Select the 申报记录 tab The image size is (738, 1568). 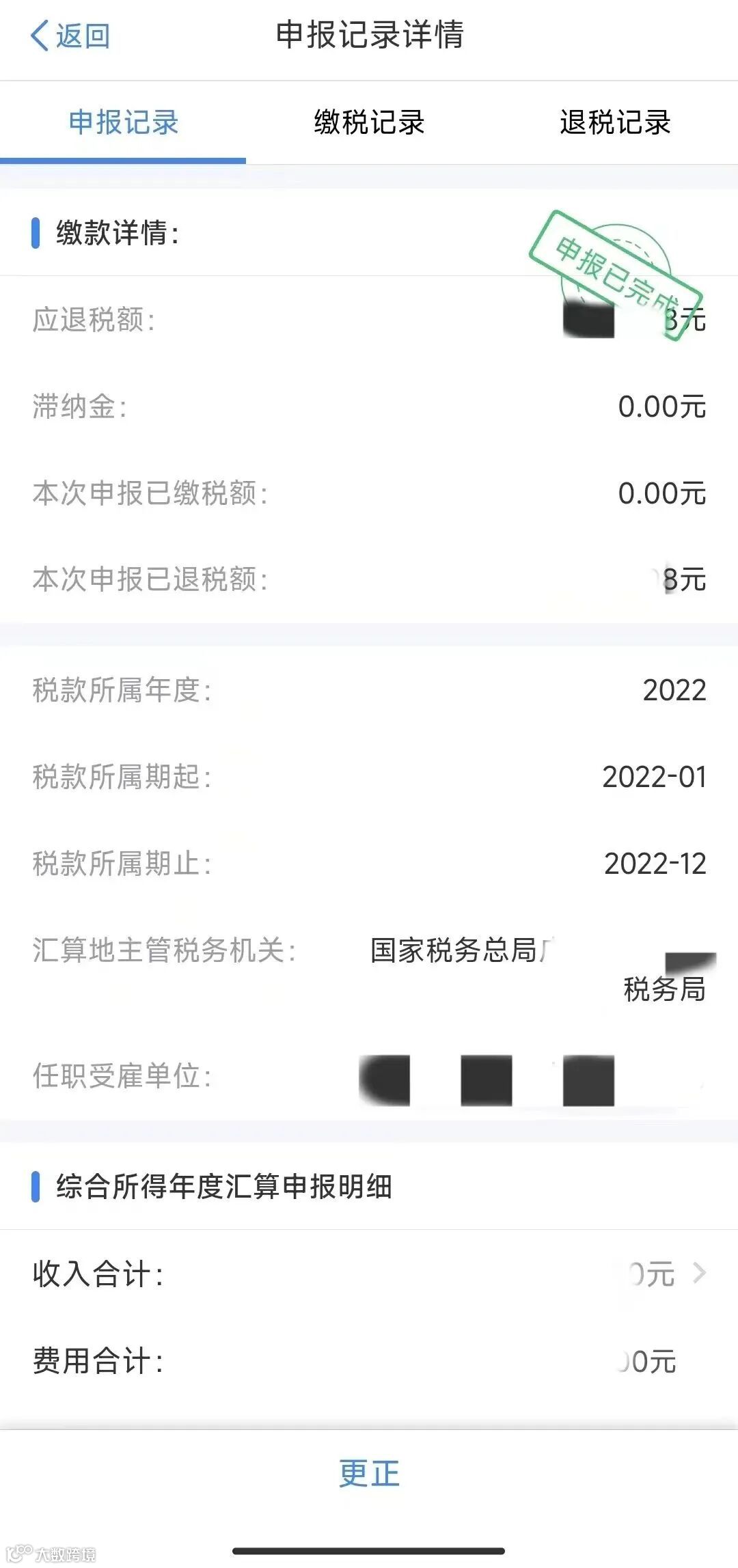123,123
